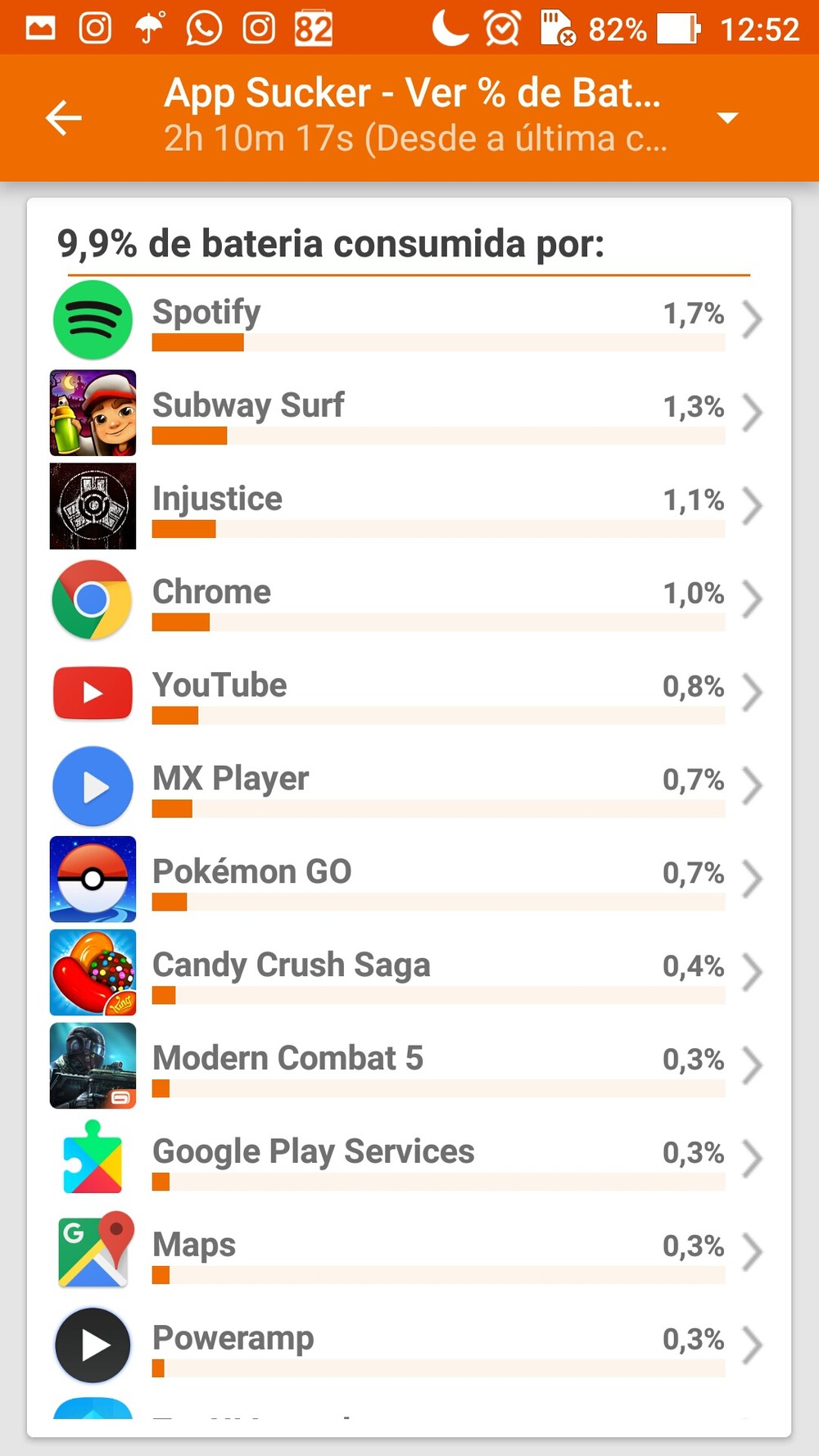This screenshot has width=819, height=1456.
Task: Go back using the arrow icon
Action: [x=64, y=118]
